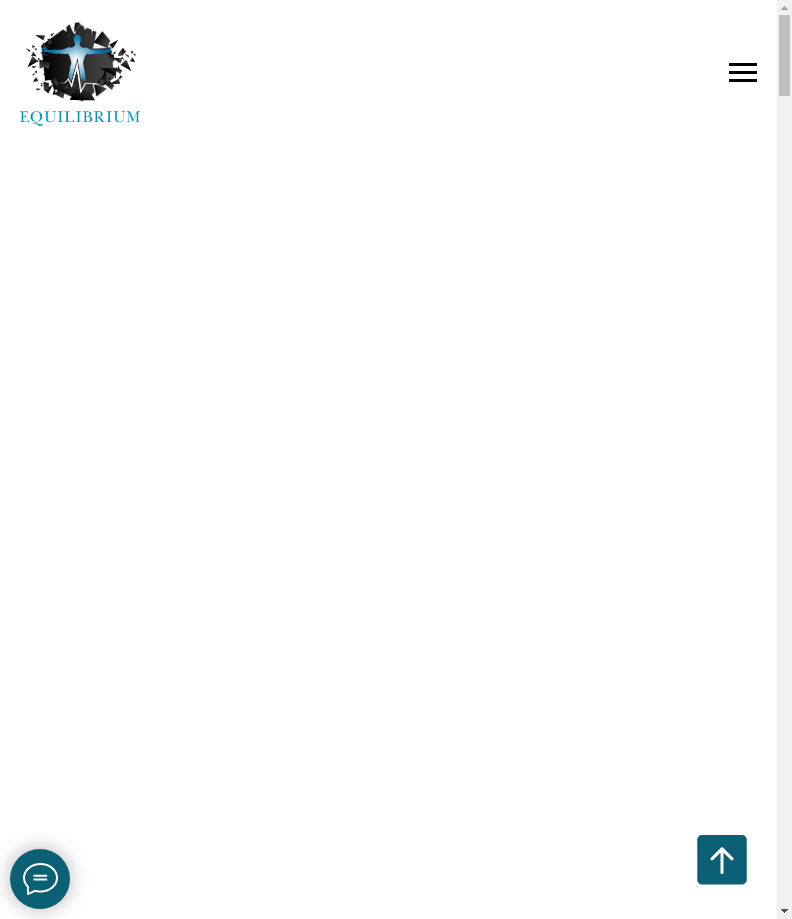This screenshot has width=792, height=919.
Task: Tap the scroll-to-top arrow button
Action: pyautogui.click(x=721, y=860)
